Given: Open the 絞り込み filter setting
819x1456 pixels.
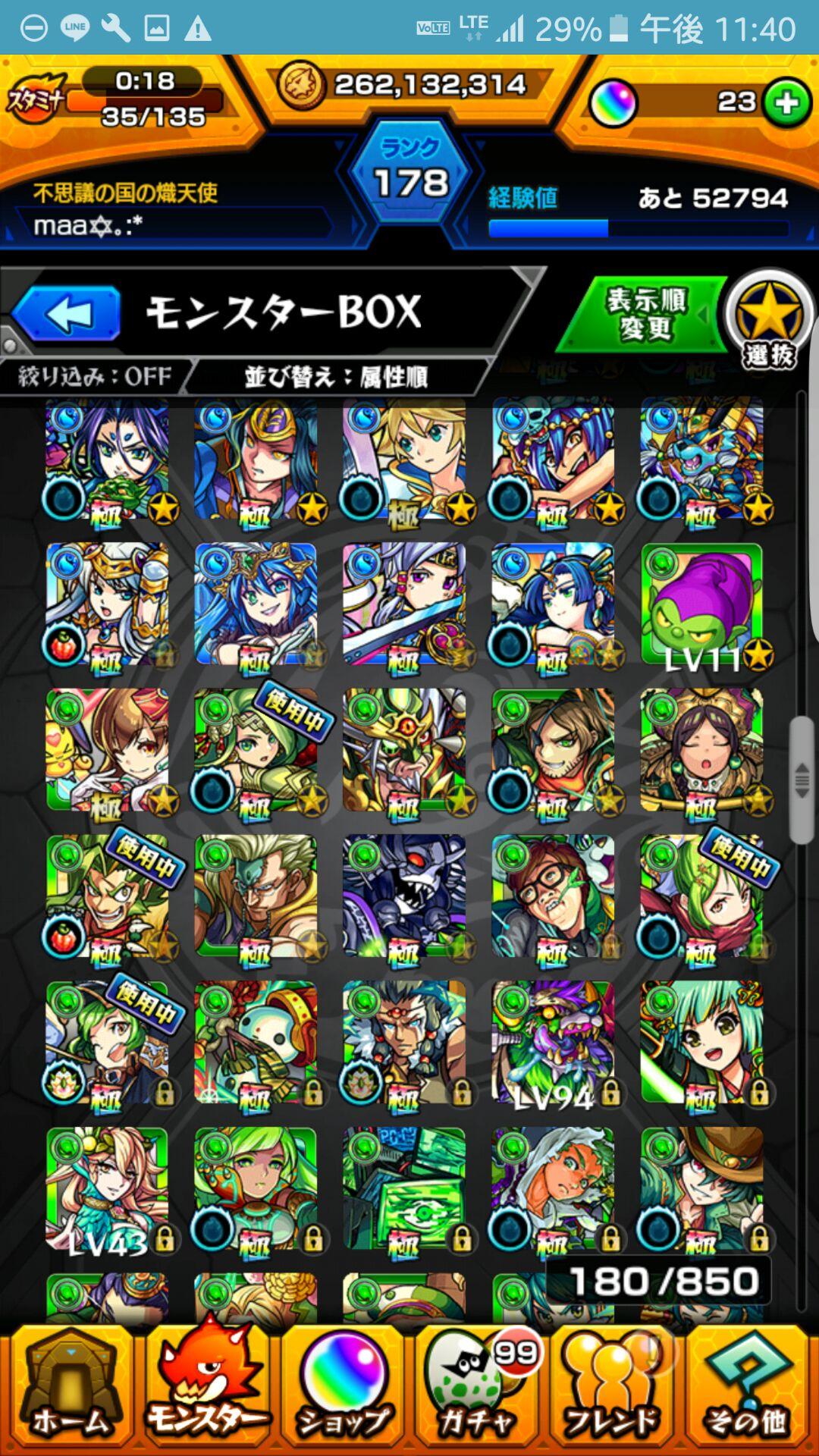Looking at the screenshot, I should point(95,376).
